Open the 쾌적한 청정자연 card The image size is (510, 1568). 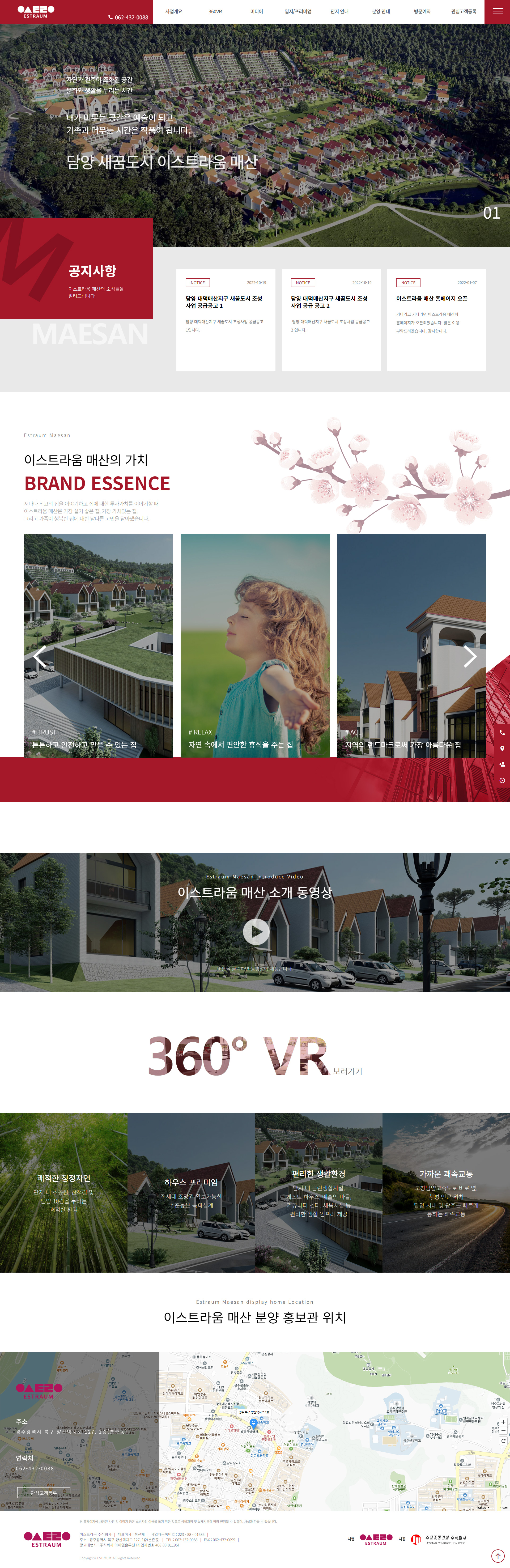pos(63,1192)
